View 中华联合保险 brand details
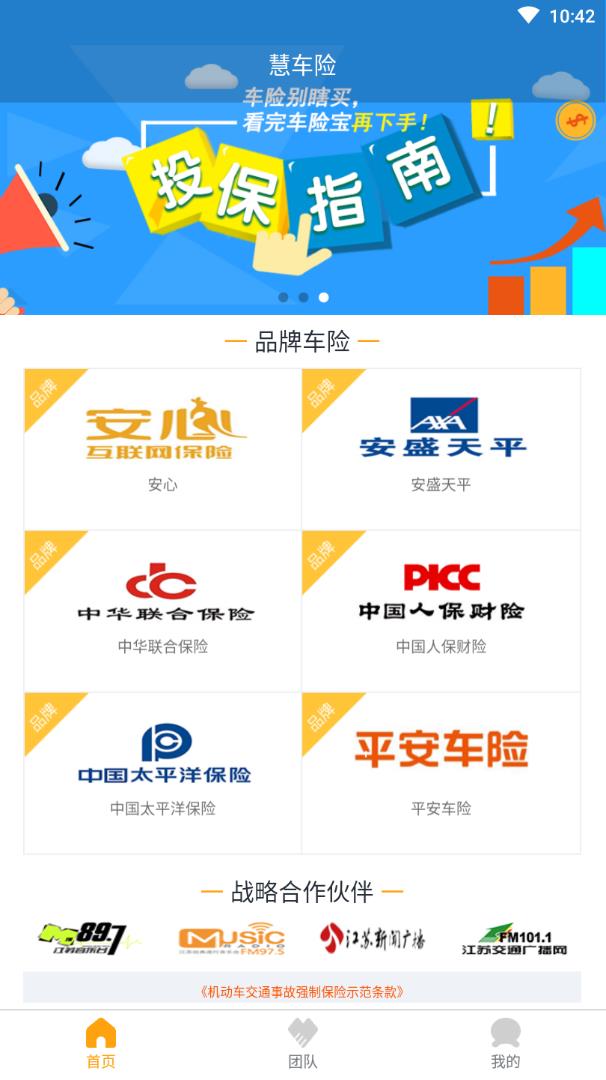The height and width of the screenshot is (1080, 606). [x=163, y=611]
